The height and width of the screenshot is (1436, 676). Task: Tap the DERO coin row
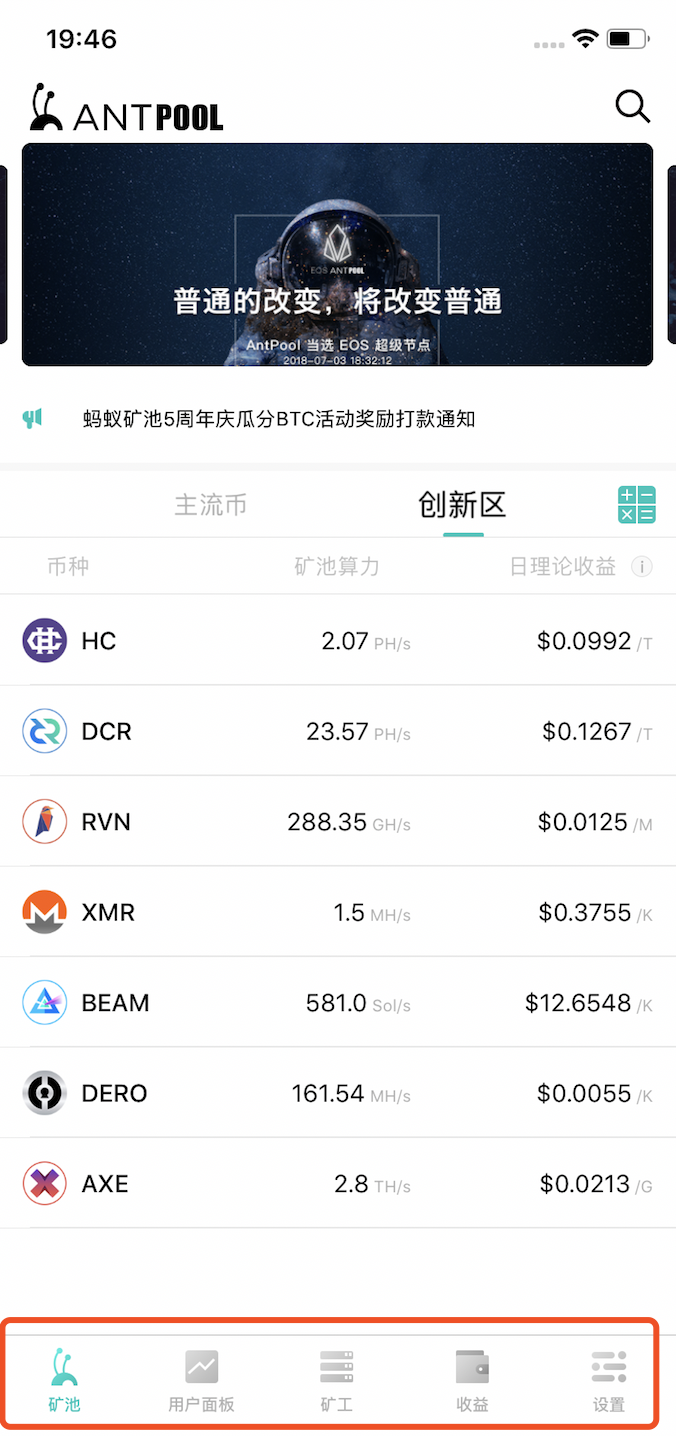tap(338, 1093)
